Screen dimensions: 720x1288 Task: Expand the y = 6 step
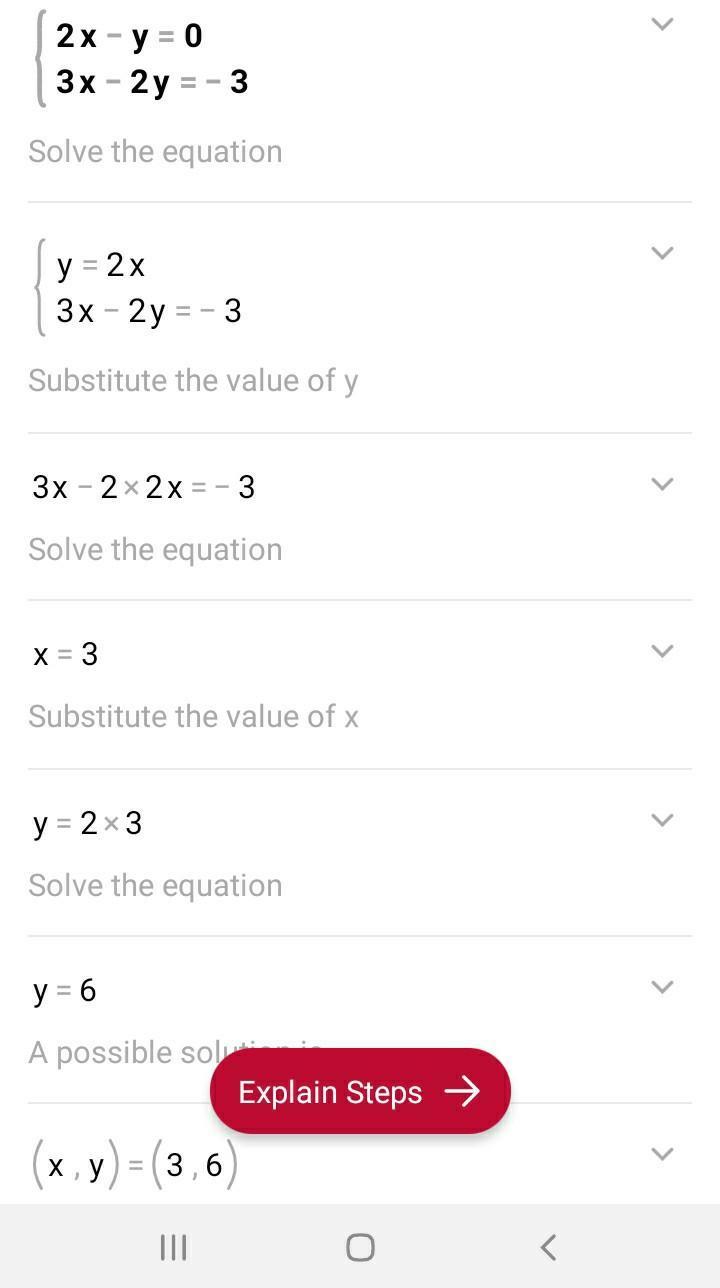[x=662, y=987]
